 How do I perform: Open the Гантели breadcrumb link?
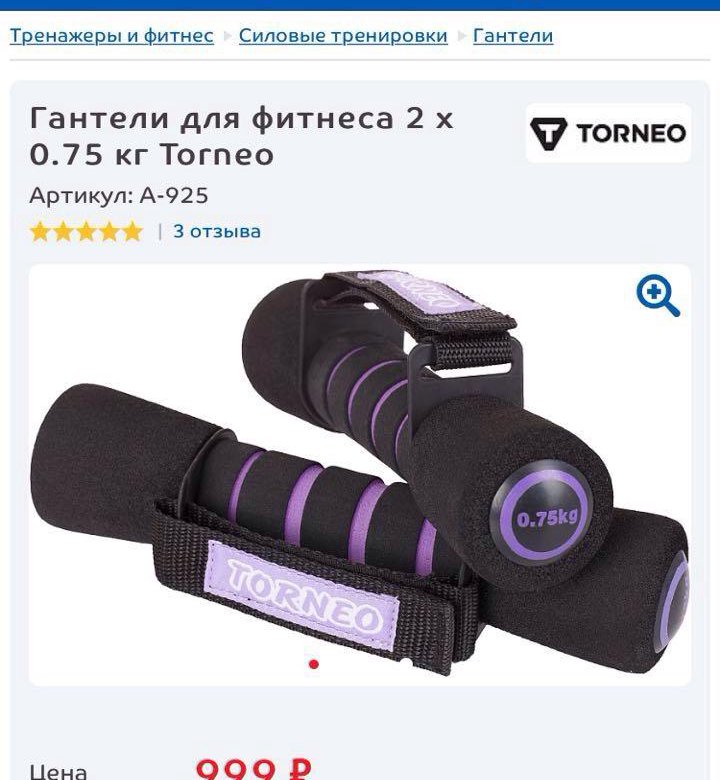click(512, 36)
